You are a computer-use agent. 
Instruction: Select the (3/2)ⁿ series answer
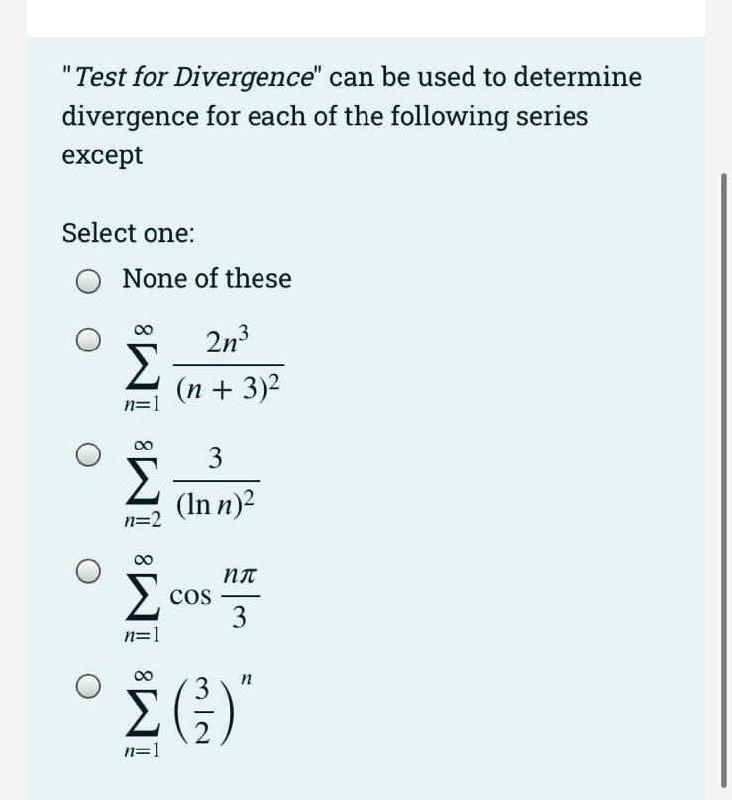86,685
